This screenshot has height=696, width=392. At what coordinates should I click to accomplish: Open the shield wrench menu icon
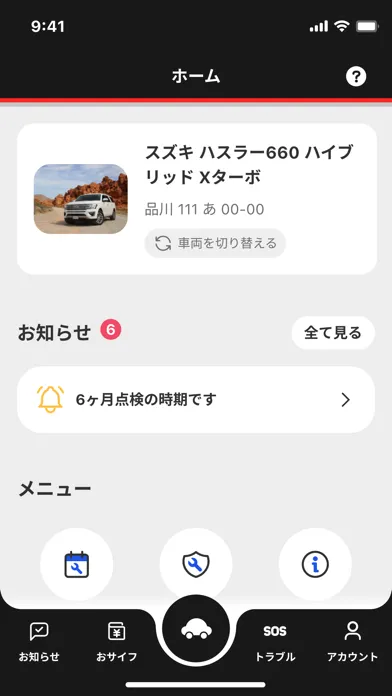tap(196, 564)
